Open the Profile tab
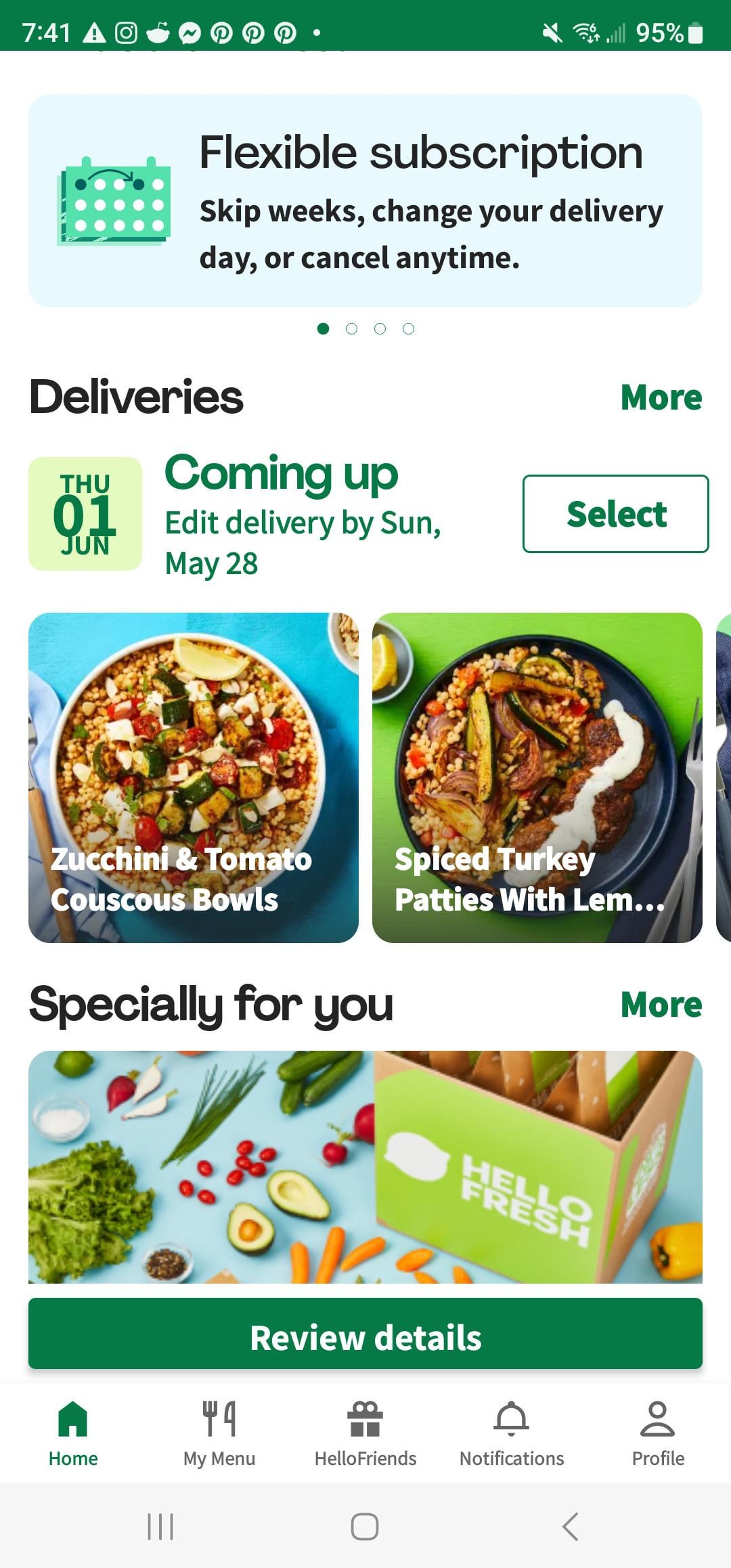The height and width of the screenshot is (1568, 731). (x=657, y=1433)
